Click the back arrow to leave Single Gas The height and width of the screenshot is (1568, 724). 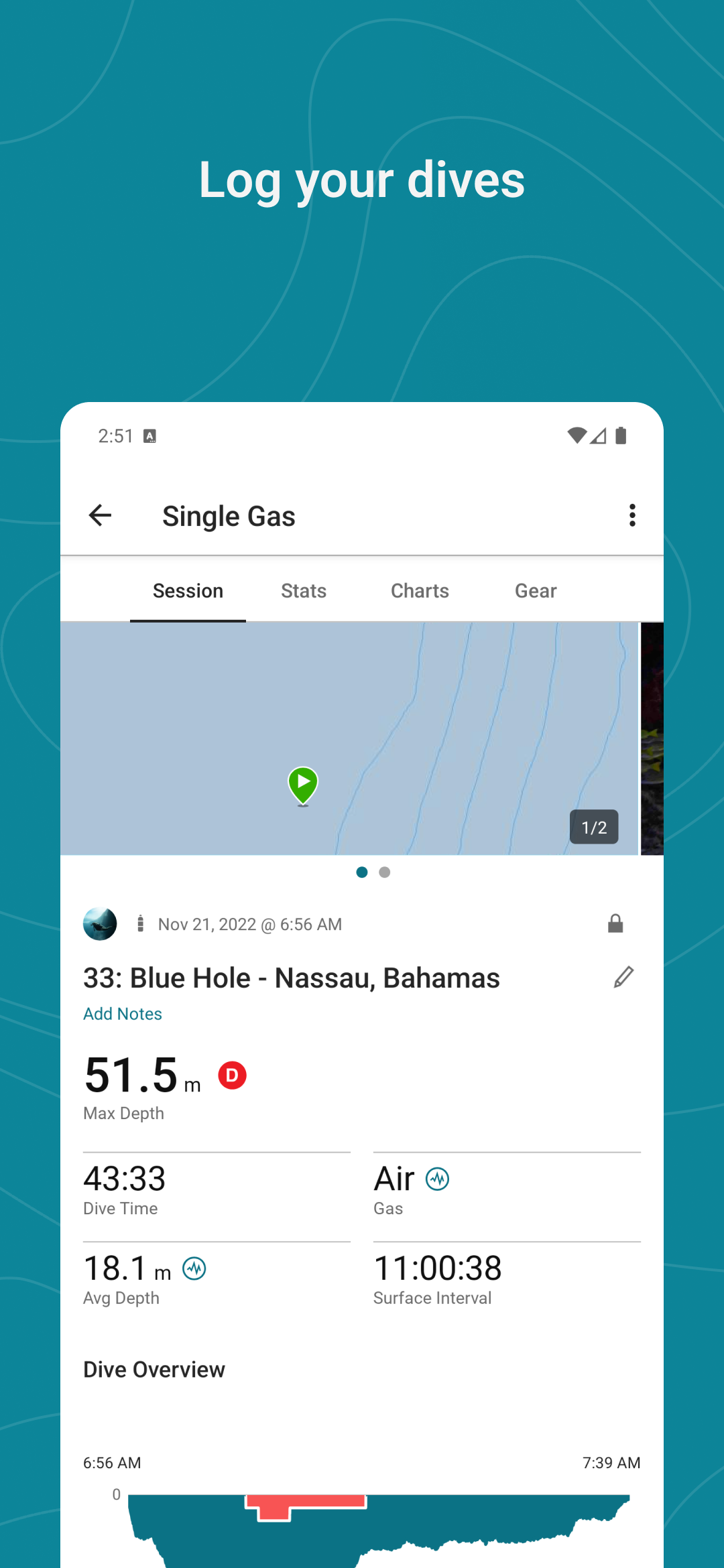click(100, 515)
